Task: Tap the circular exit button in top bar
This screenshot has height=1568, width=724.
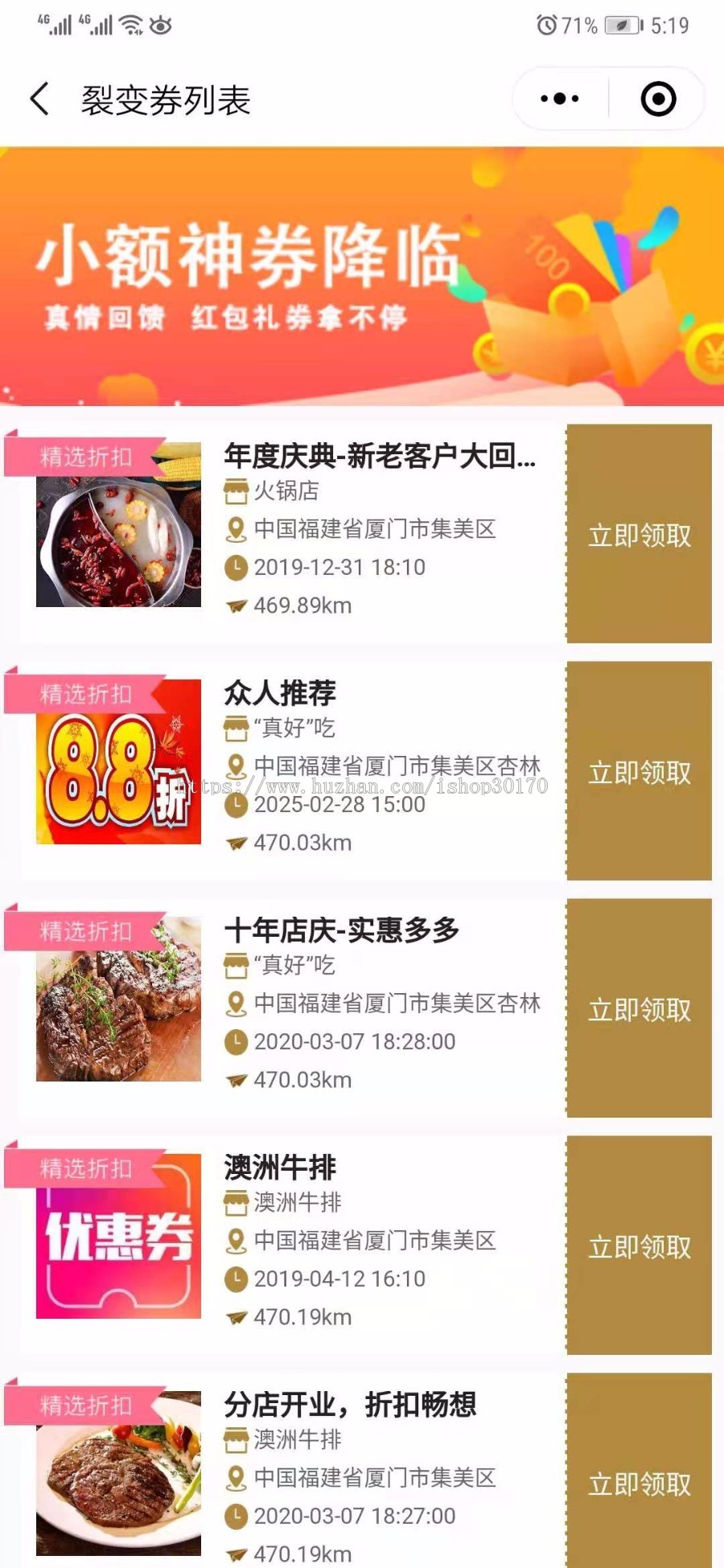Action: 657,98
